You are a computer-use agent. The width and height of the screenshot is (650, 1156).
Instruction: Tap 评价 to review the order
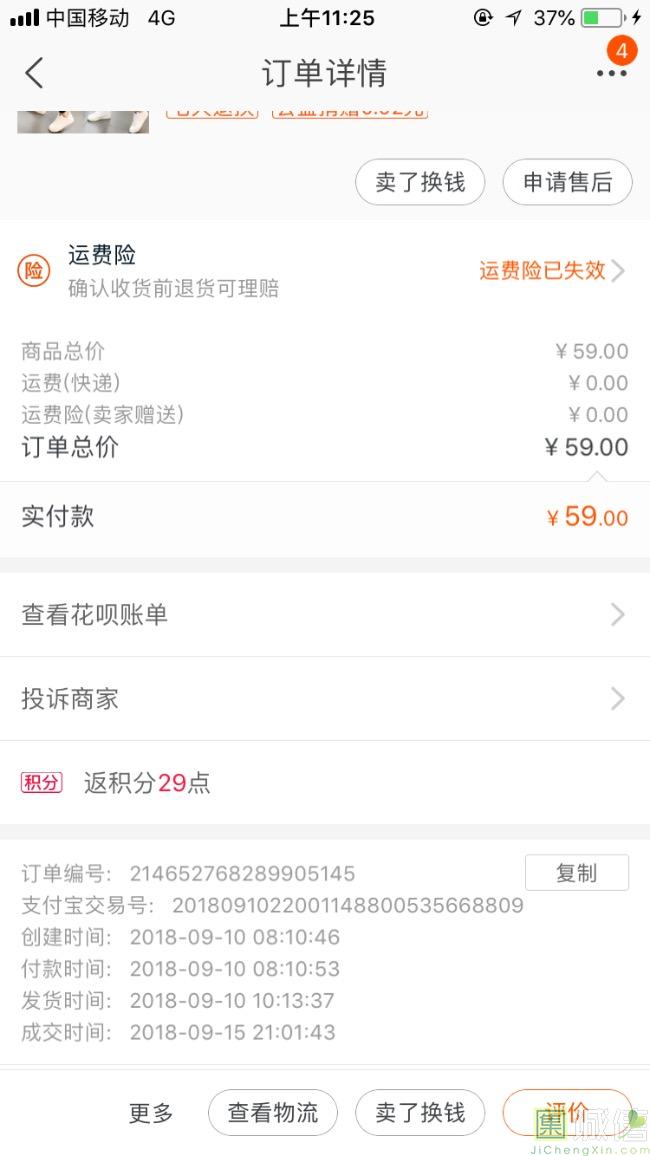pyautogui.click(x=567, y=1113)
